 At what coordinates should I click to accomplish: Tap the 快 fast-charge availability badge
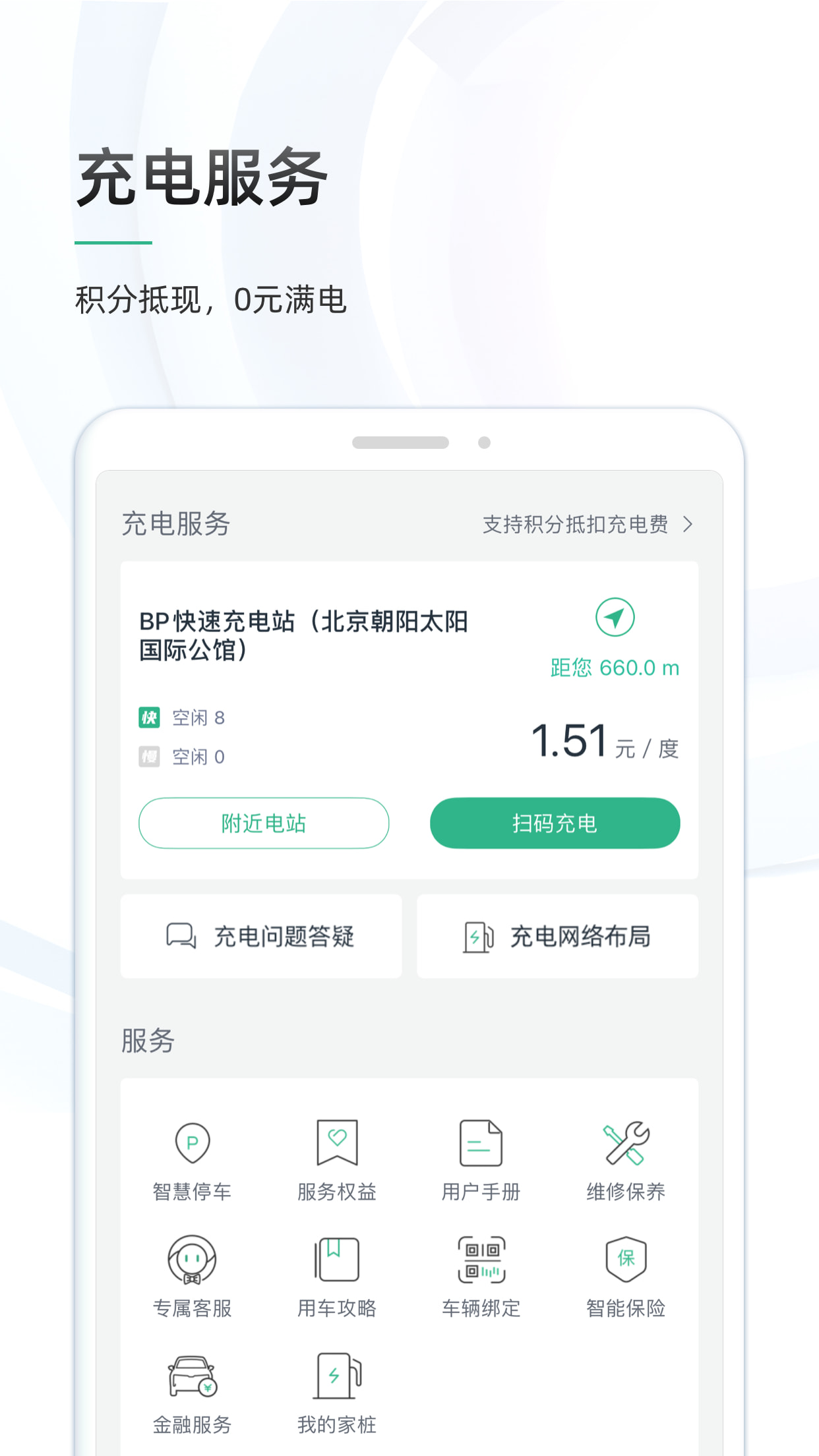pyautogui.click(x=149, y=718)
